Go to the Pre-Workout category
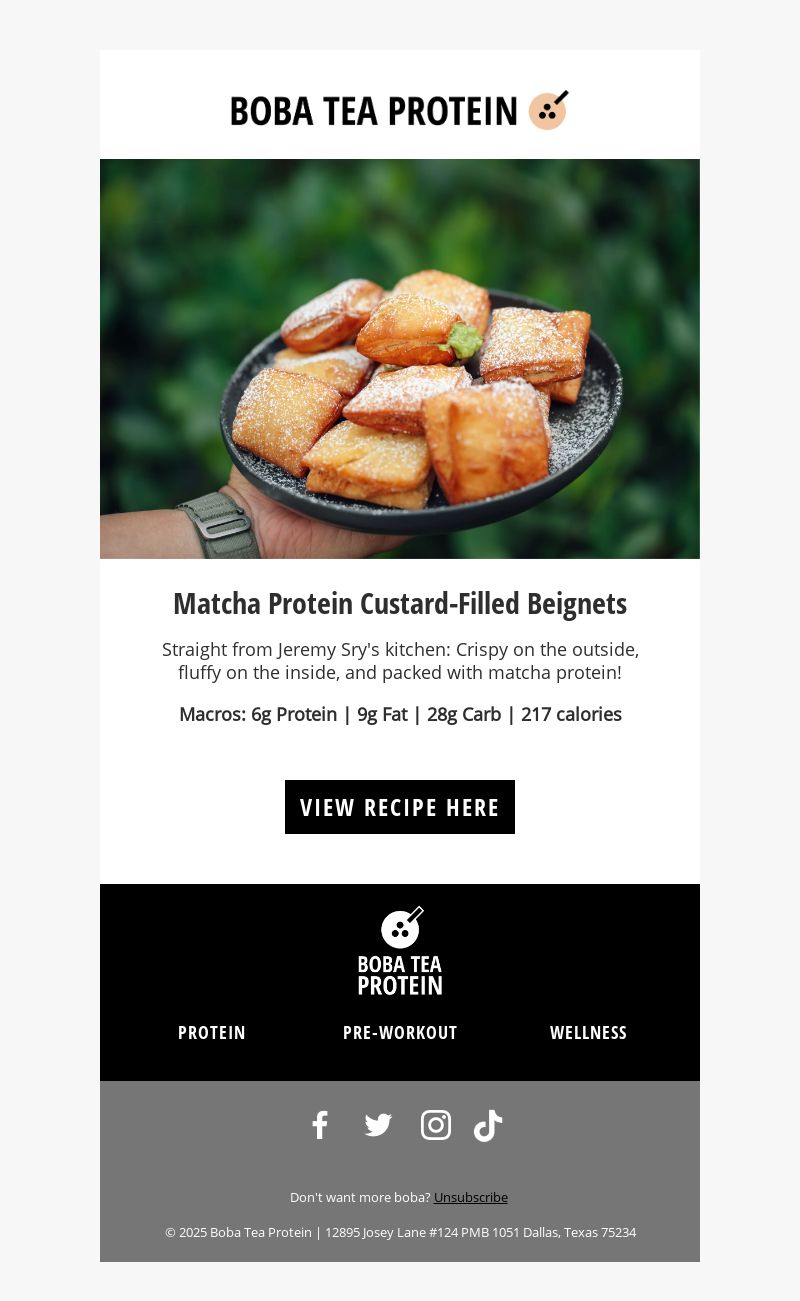 click(x=400, y=1033)
